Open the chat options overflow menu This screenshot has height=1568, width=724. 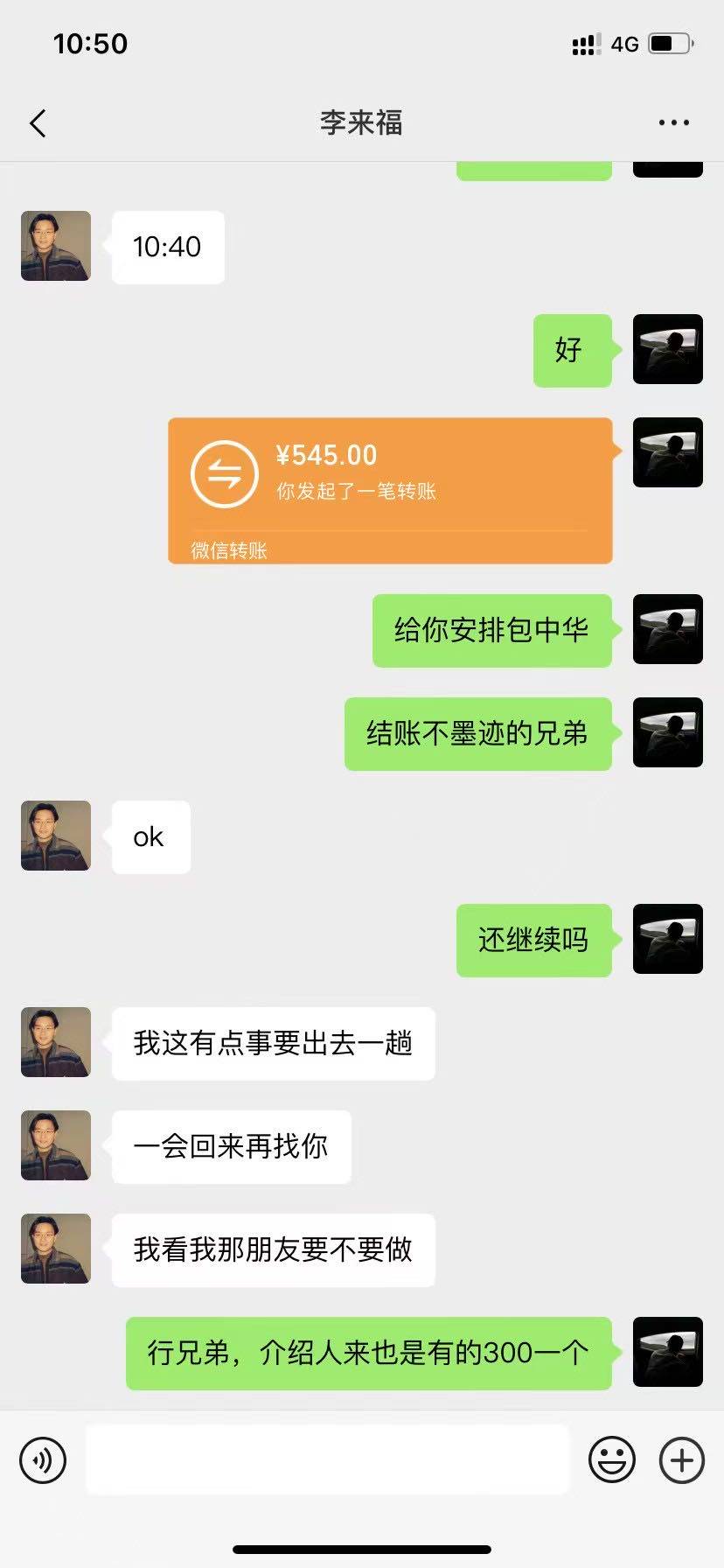[673, 123]
